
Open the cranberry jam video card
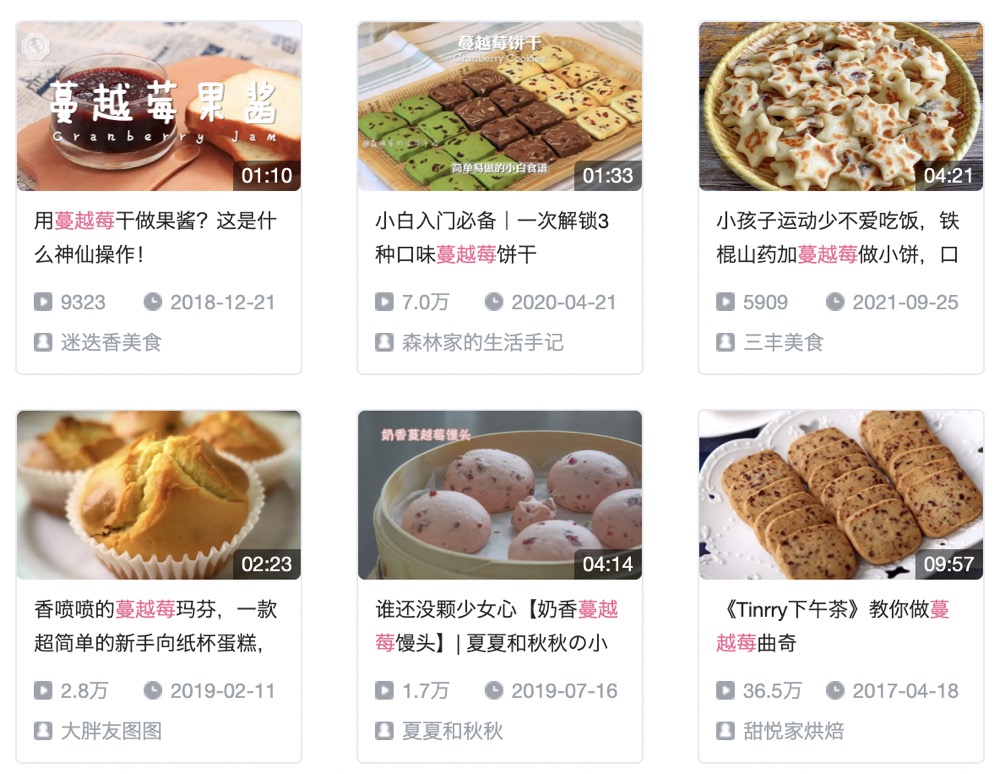pos(159,107)
